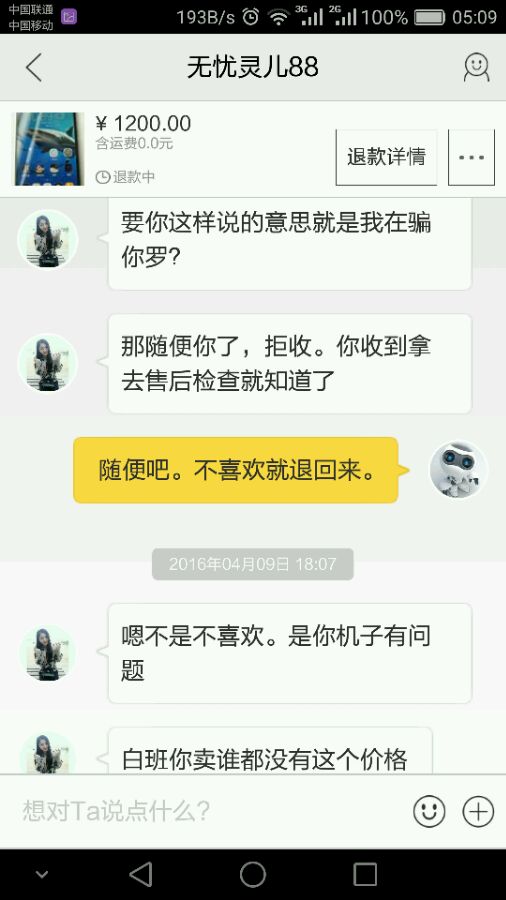Tap sender avatar beside 嗯不是不喜欢 message
506x900 pixels.
tap(48, 653)
